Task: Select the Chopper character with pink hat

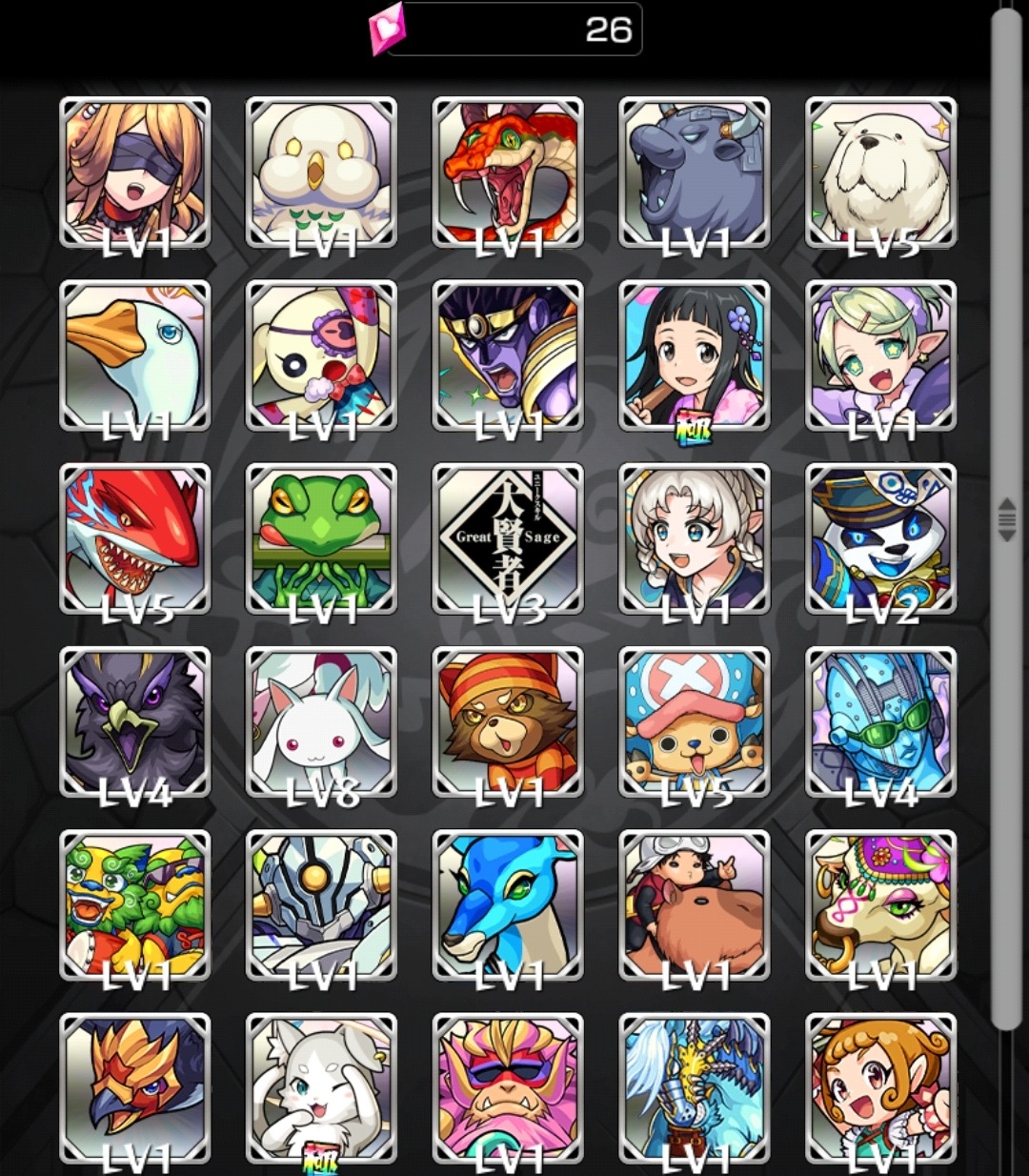Action: coord(695,721)
